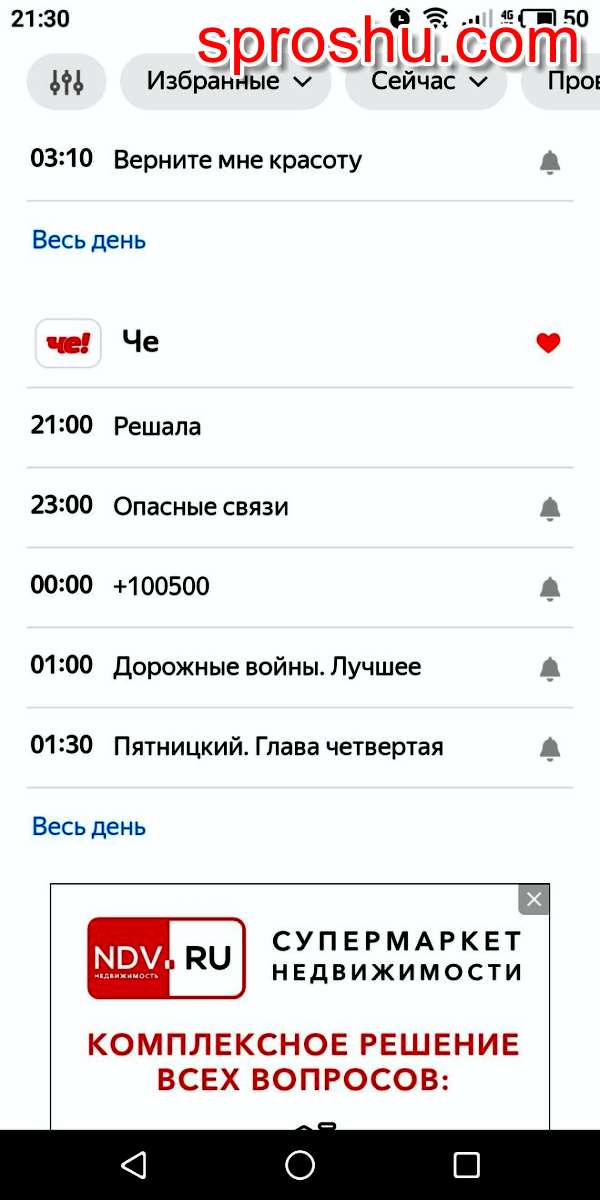Set reminder bell for Опасные связи
Viewport: 600px width, 1200px height.
pyautogui.click(x=549, y=508)
